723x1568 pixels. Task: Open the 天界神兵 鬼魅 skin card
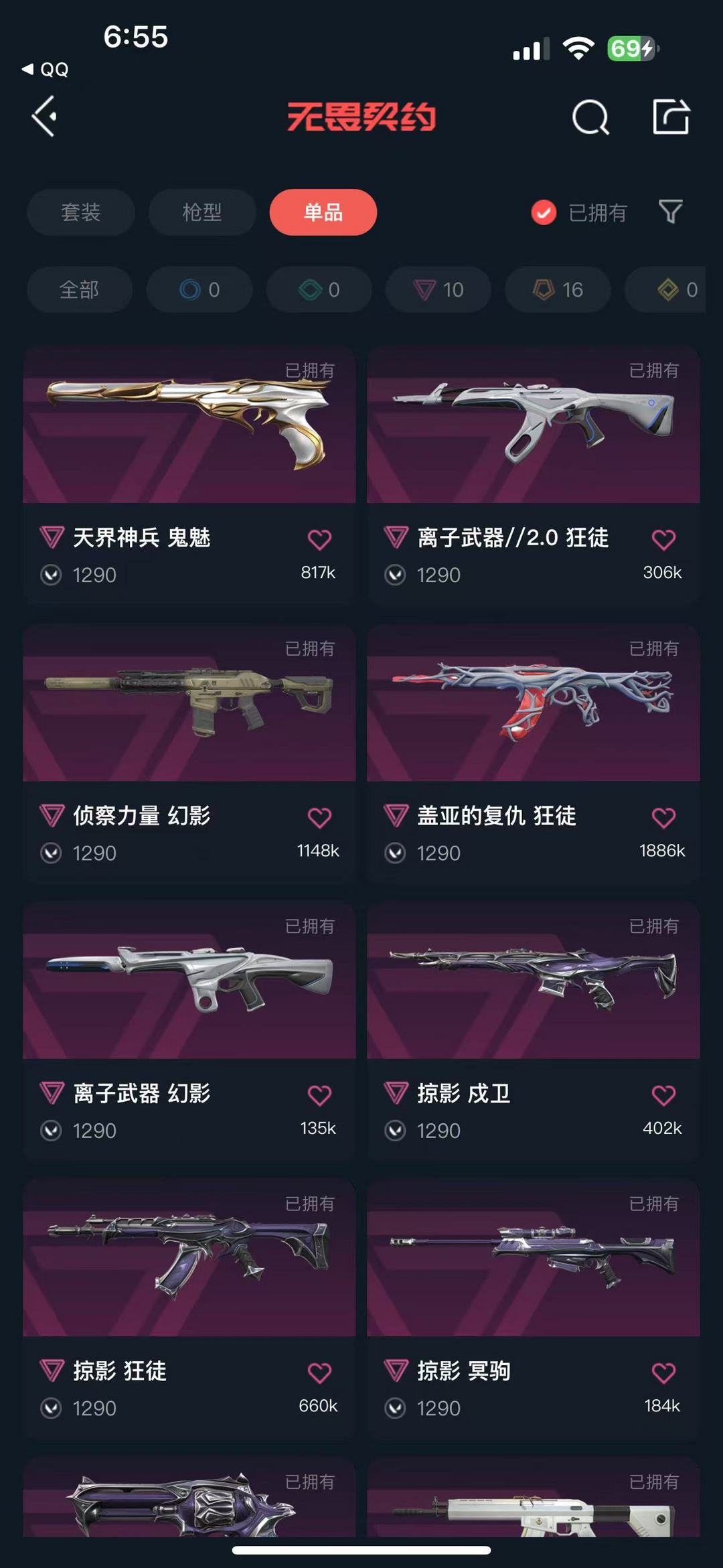(189, 476)
